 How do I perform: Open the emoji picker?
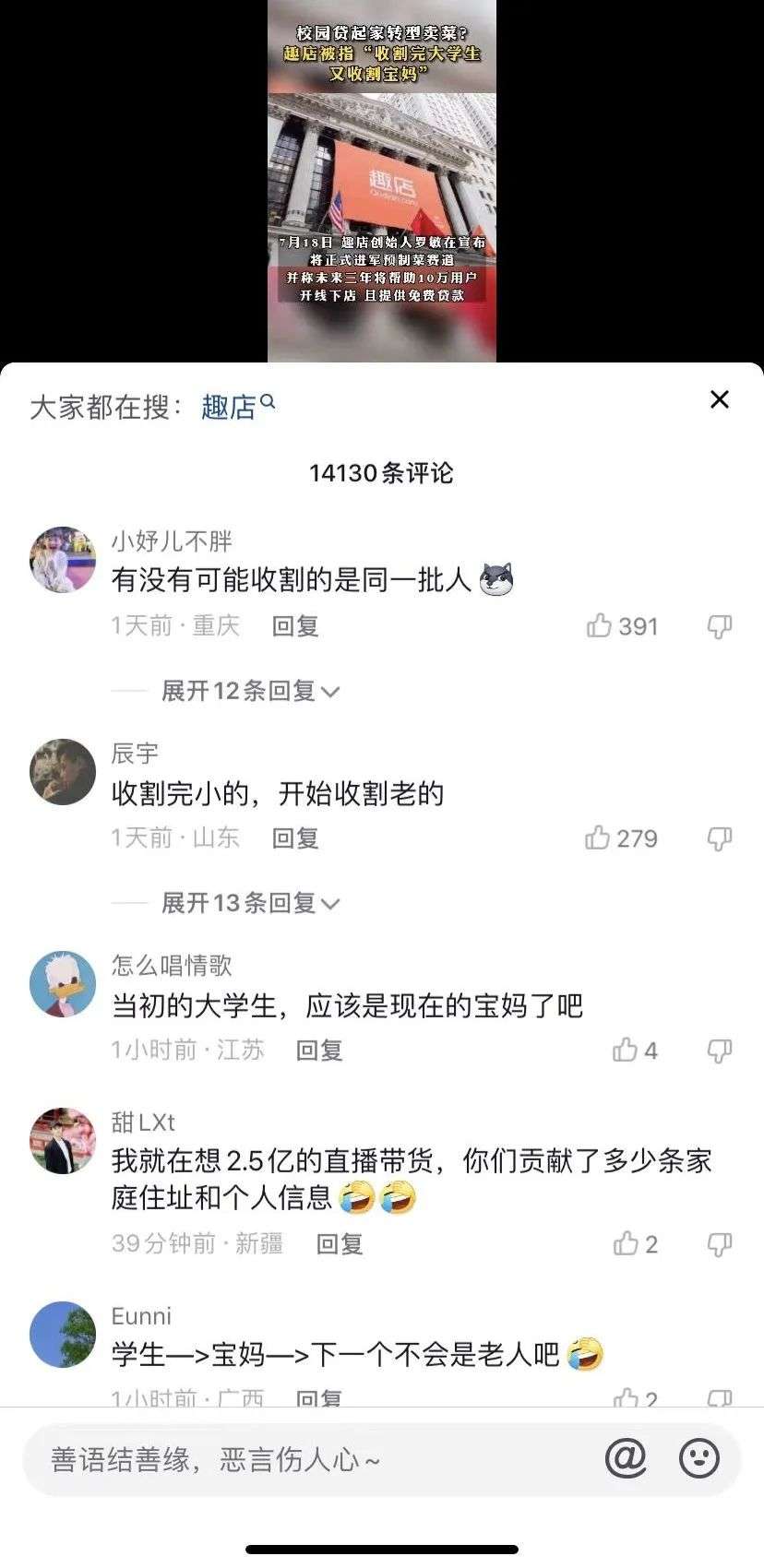click(698, 1458)
